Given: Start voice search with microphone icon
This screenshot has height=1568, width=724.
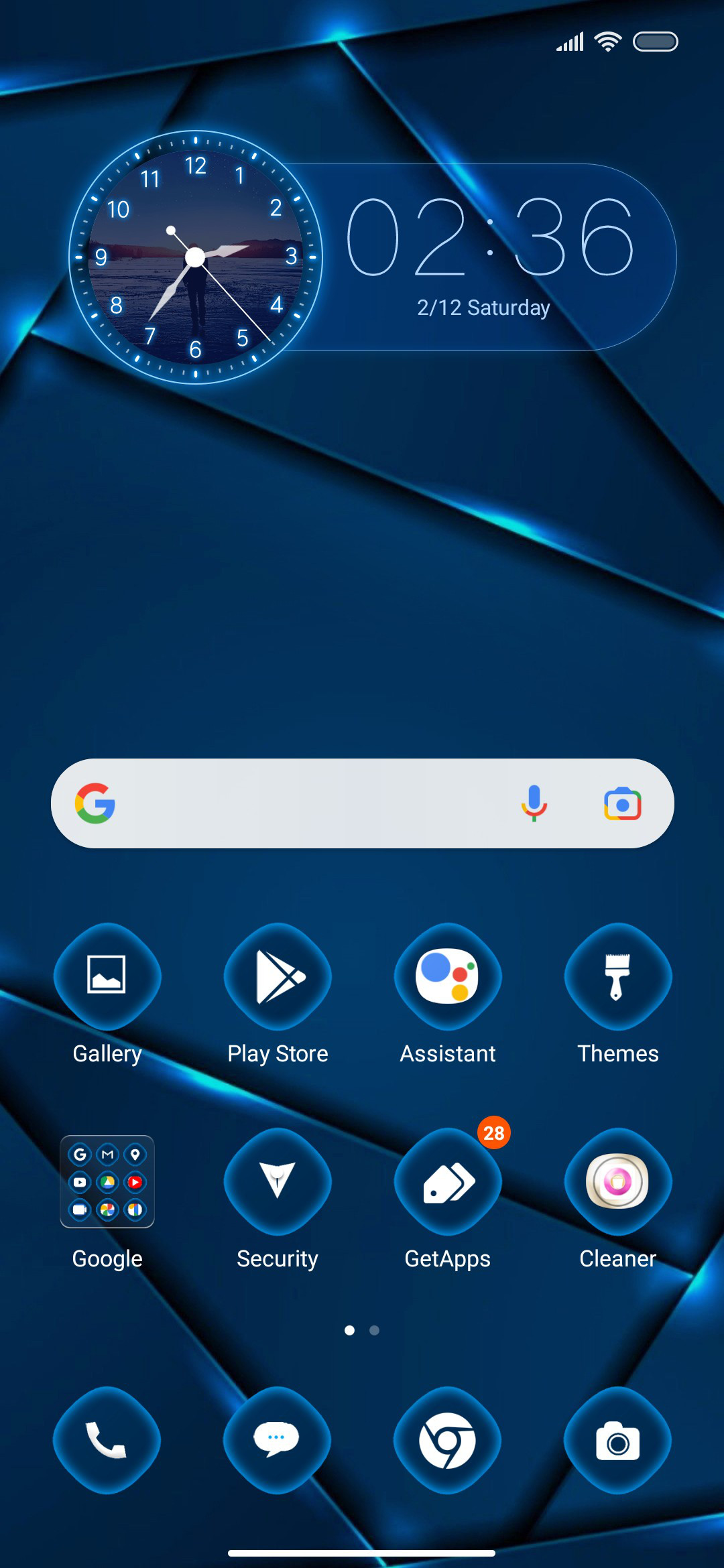Looking at the screenshot, I should point(534,803).
